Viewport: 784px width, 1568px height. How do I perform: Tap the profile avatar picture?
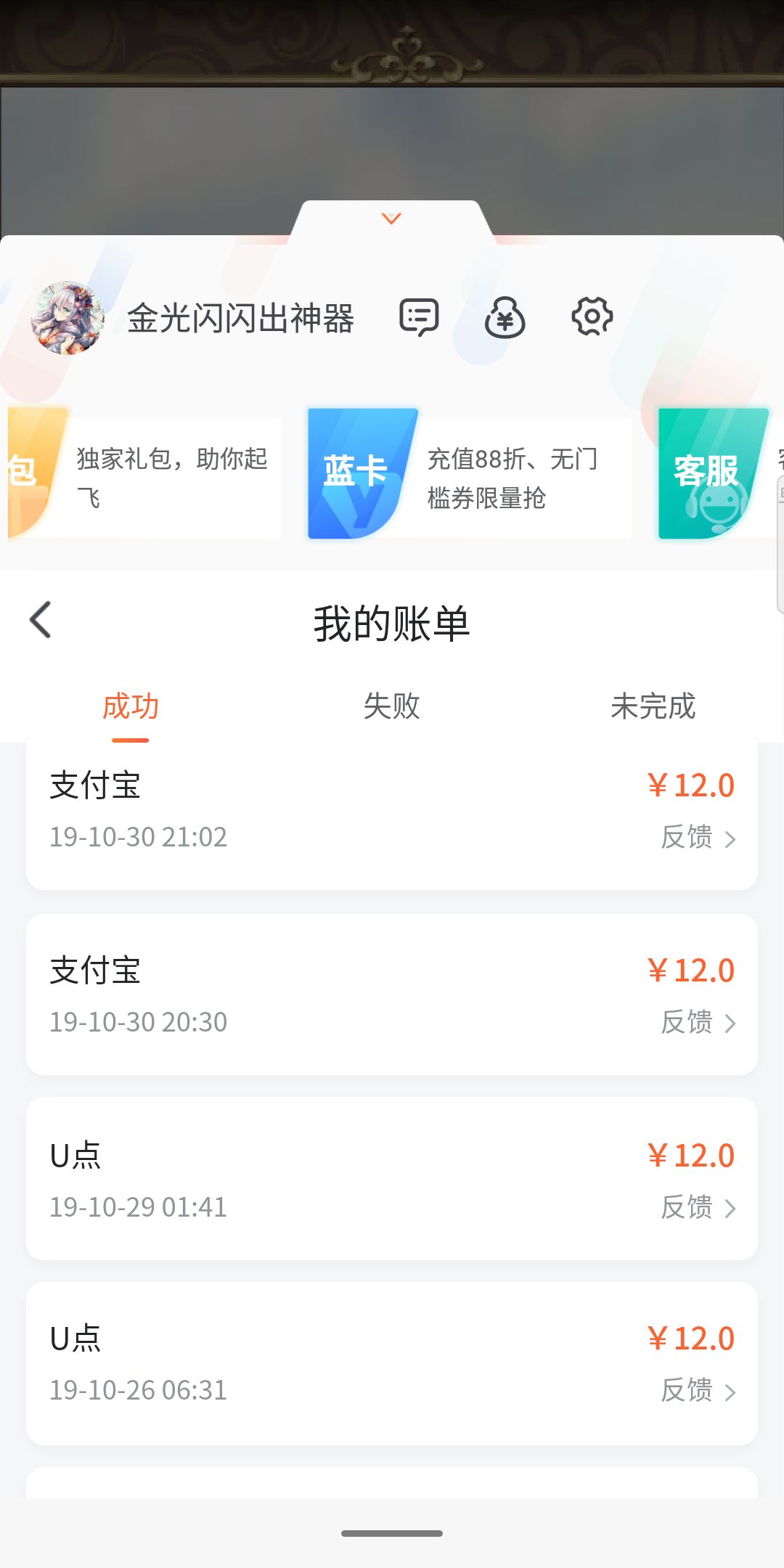point(68,318)
